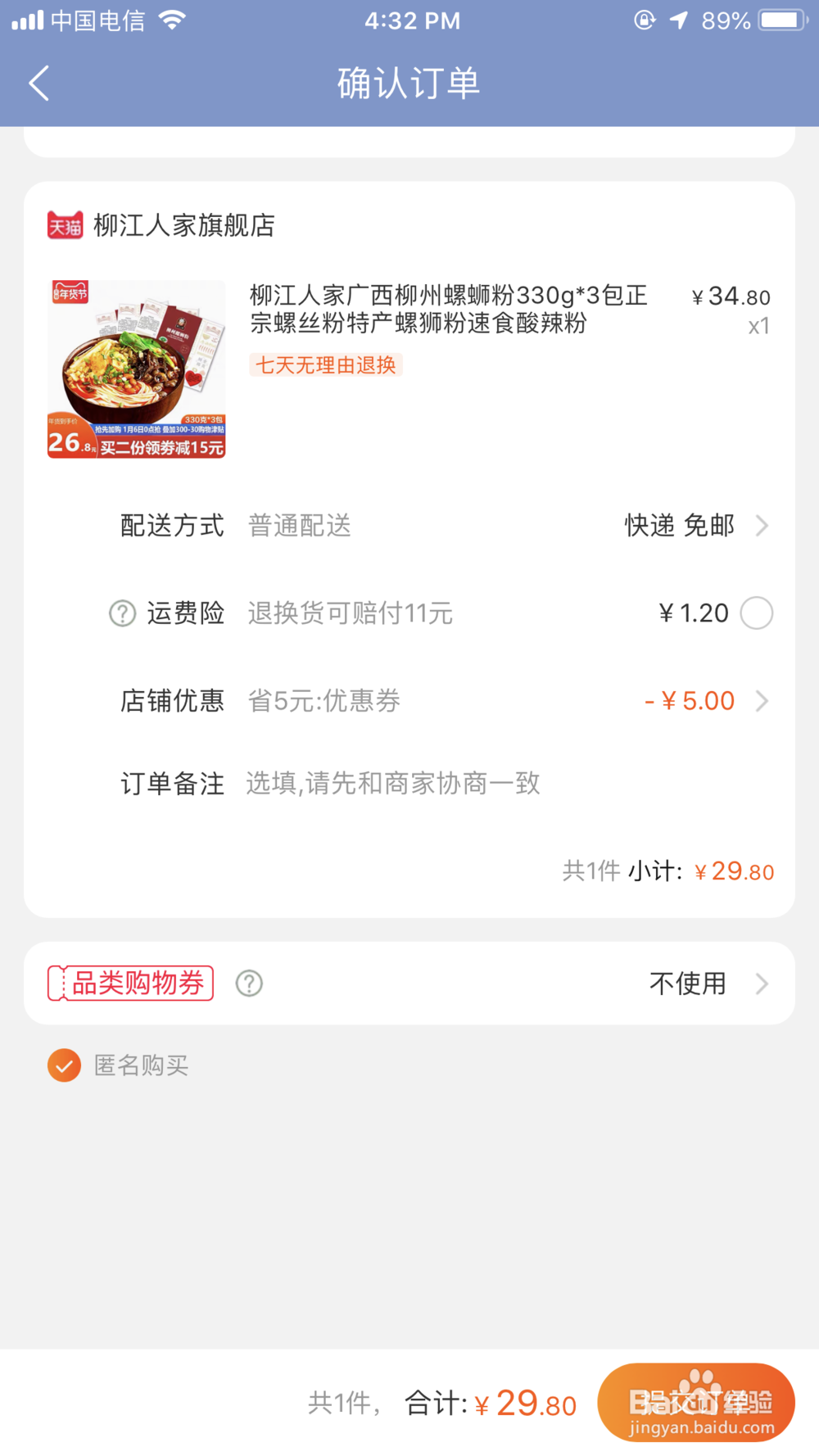
Task: Open the 店铺优惠 coupon options
Action: pyautogui.click(x=409, y=701)
